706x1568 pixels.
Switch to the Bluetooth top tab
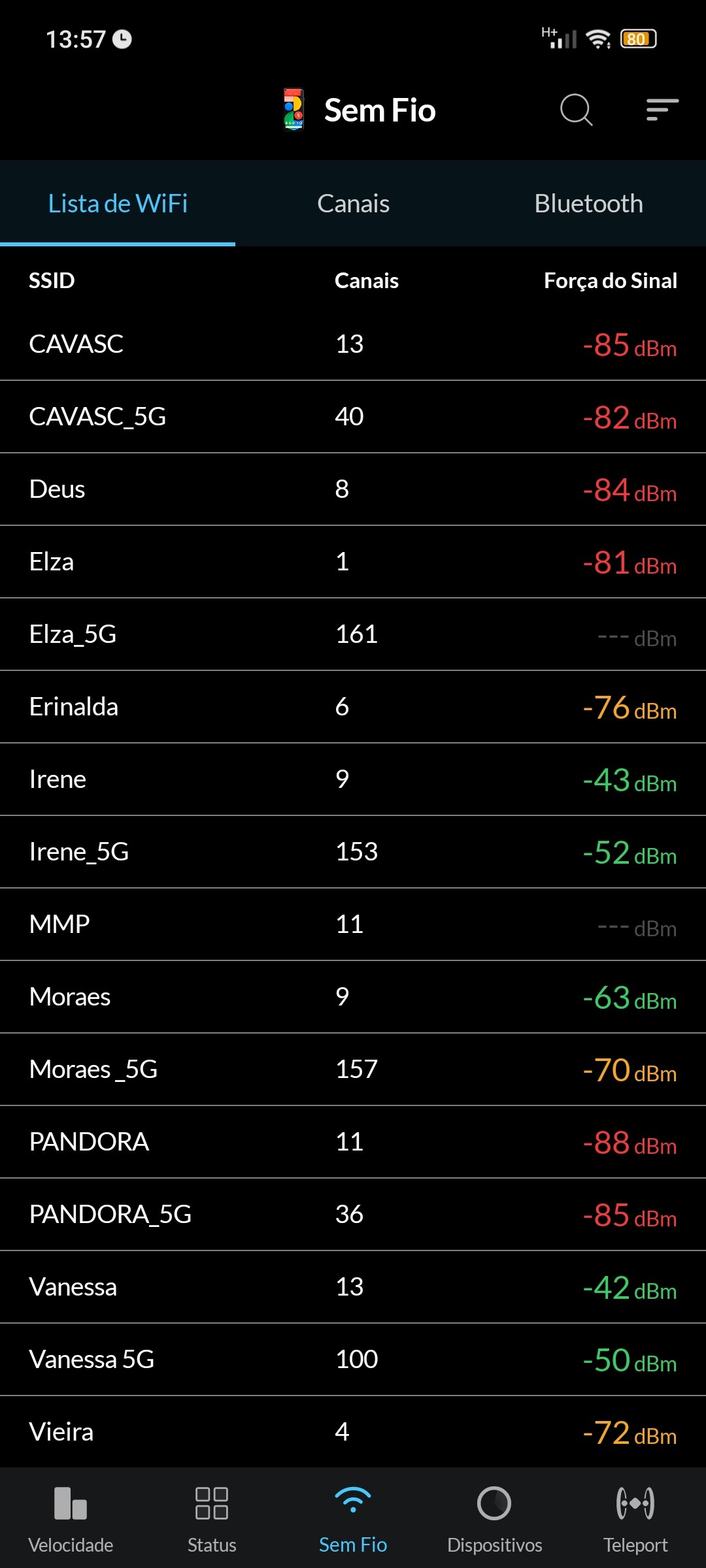pos(588,204)
